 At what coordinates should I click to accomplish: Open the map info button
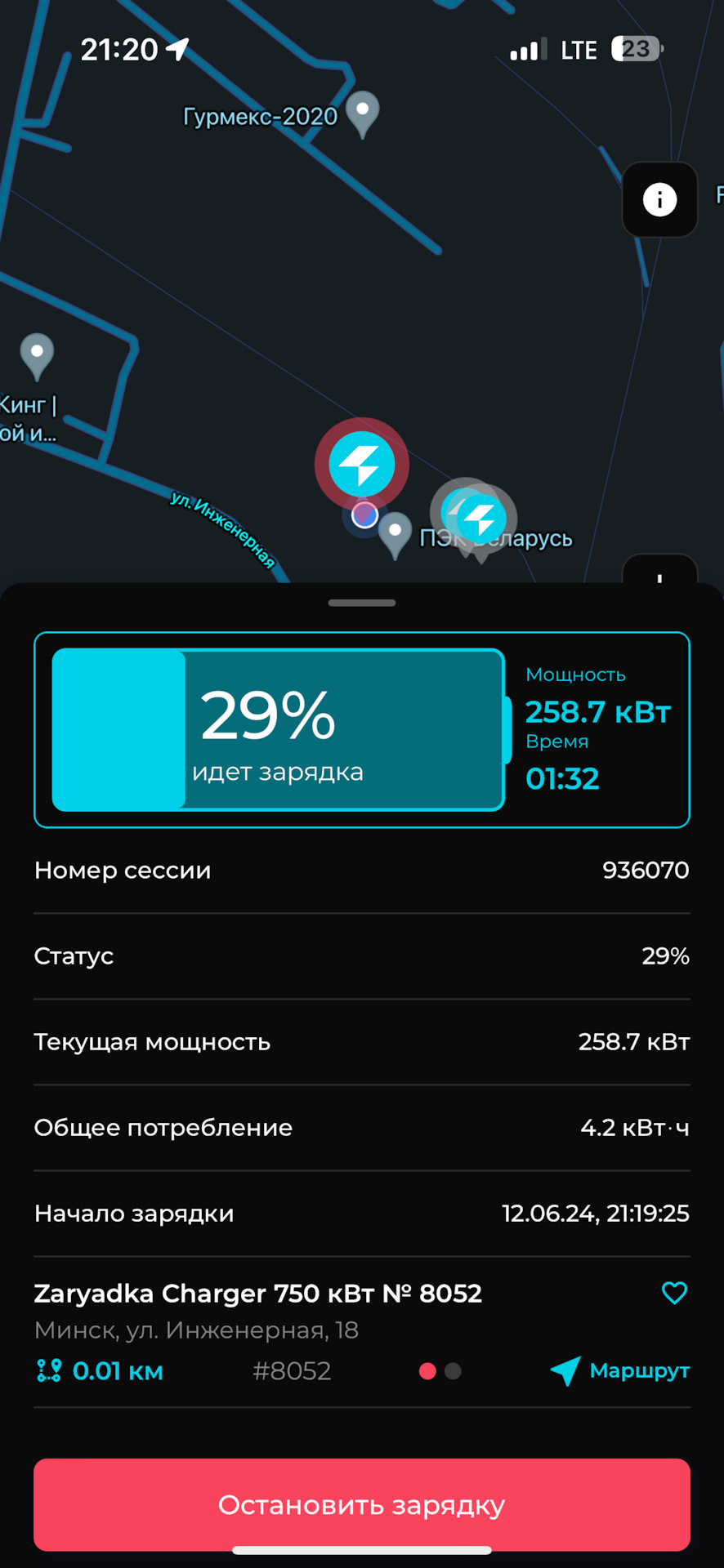[659, 199]
